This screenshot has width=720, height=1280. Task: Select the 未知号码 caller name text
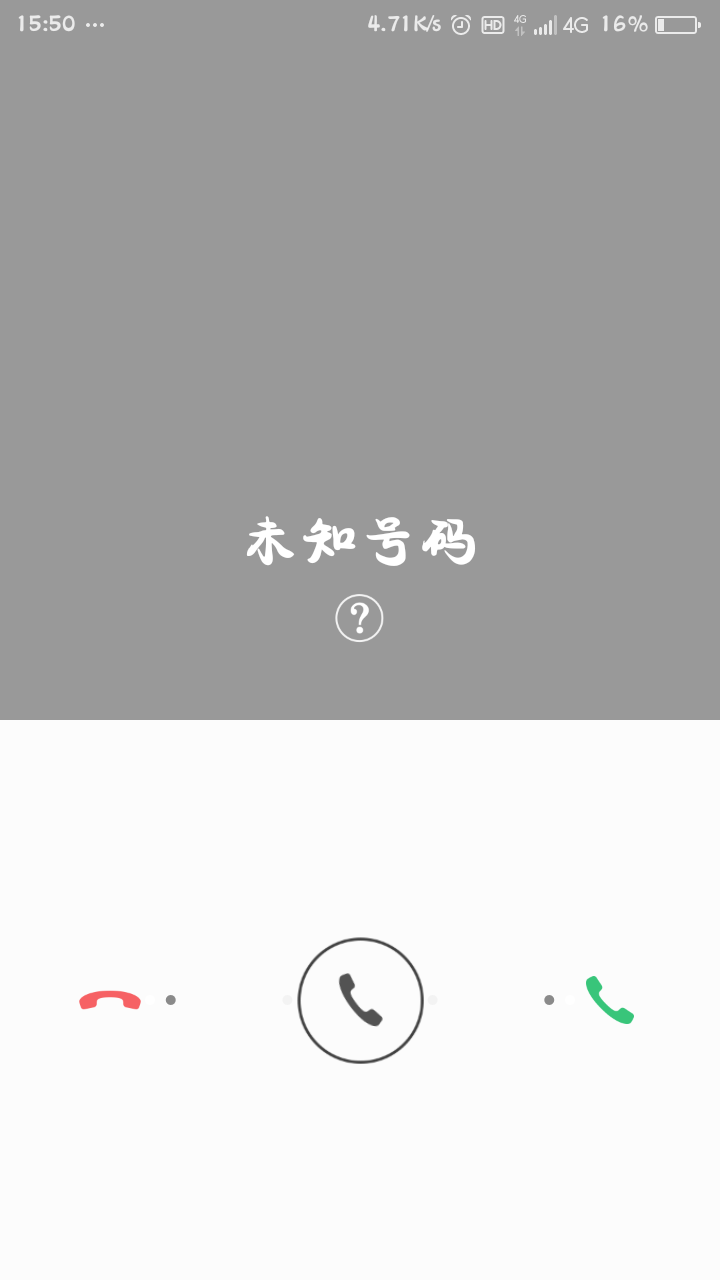coord(360,540)
